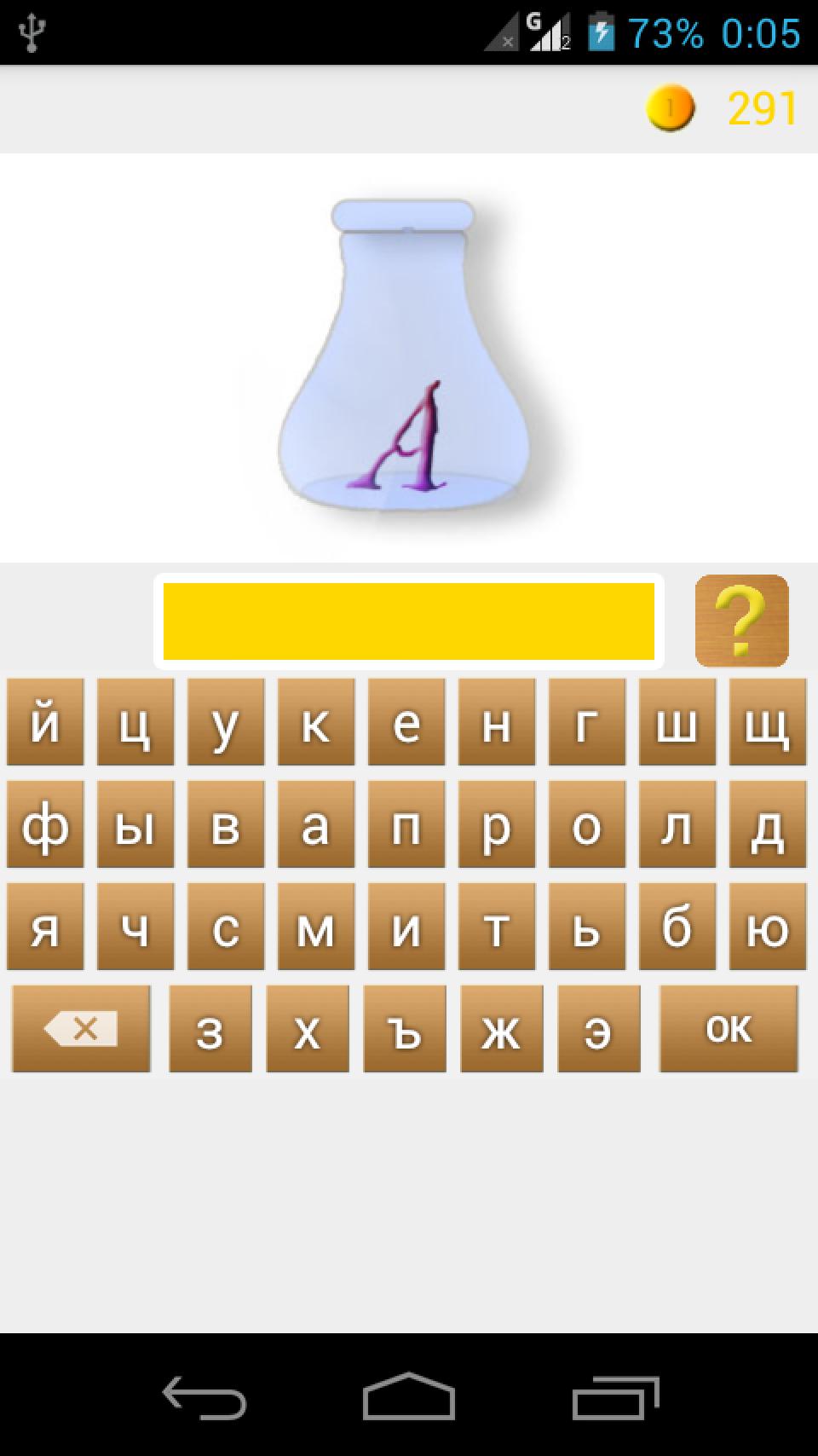Tap the battery charging indicator
This screenshot has height=1456, width=818.
click(x=600, y=32)
